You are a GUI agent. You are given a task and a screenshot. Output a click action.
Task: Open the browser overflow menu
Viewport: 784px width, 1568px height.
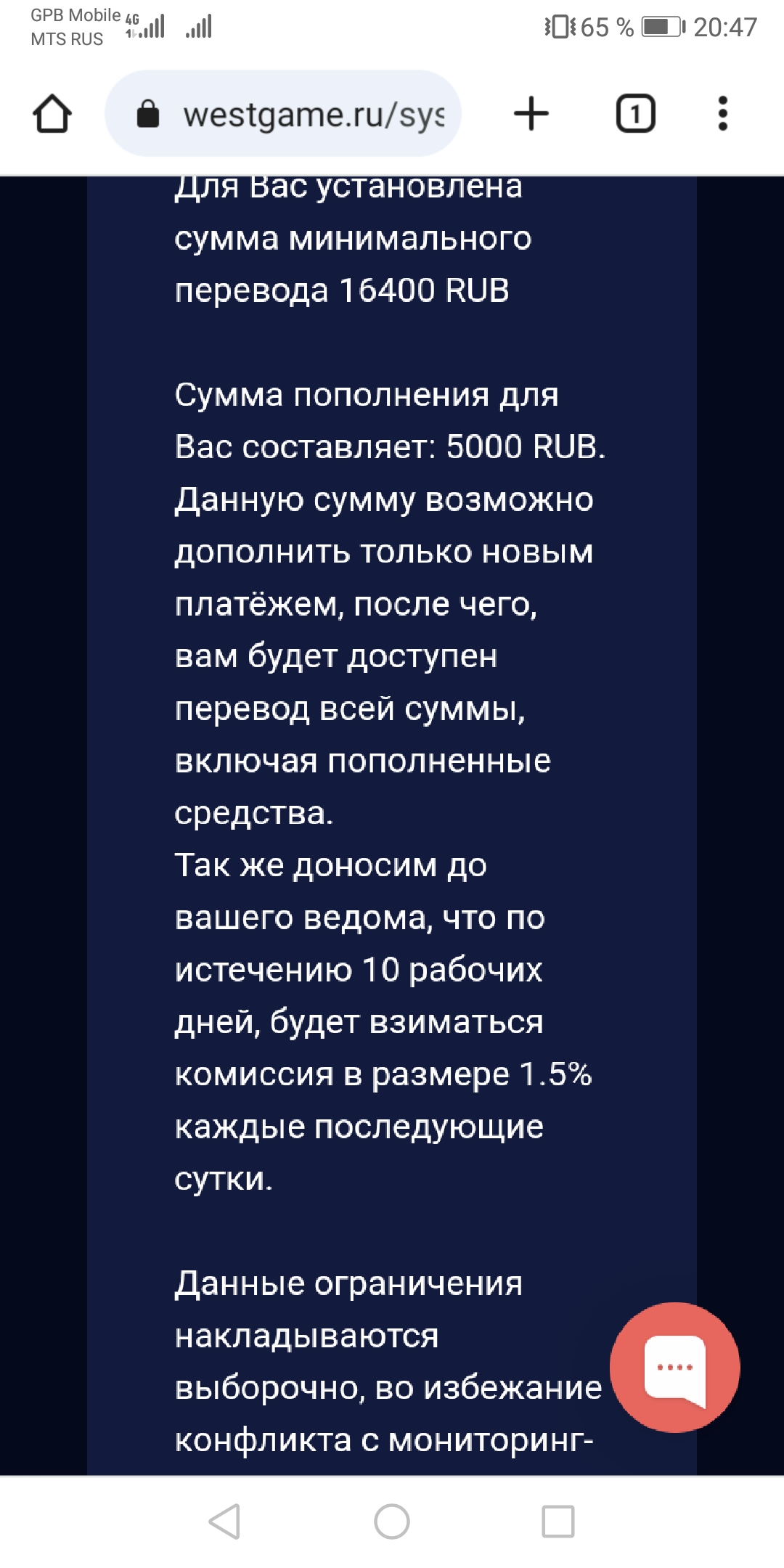coord(722,114)
